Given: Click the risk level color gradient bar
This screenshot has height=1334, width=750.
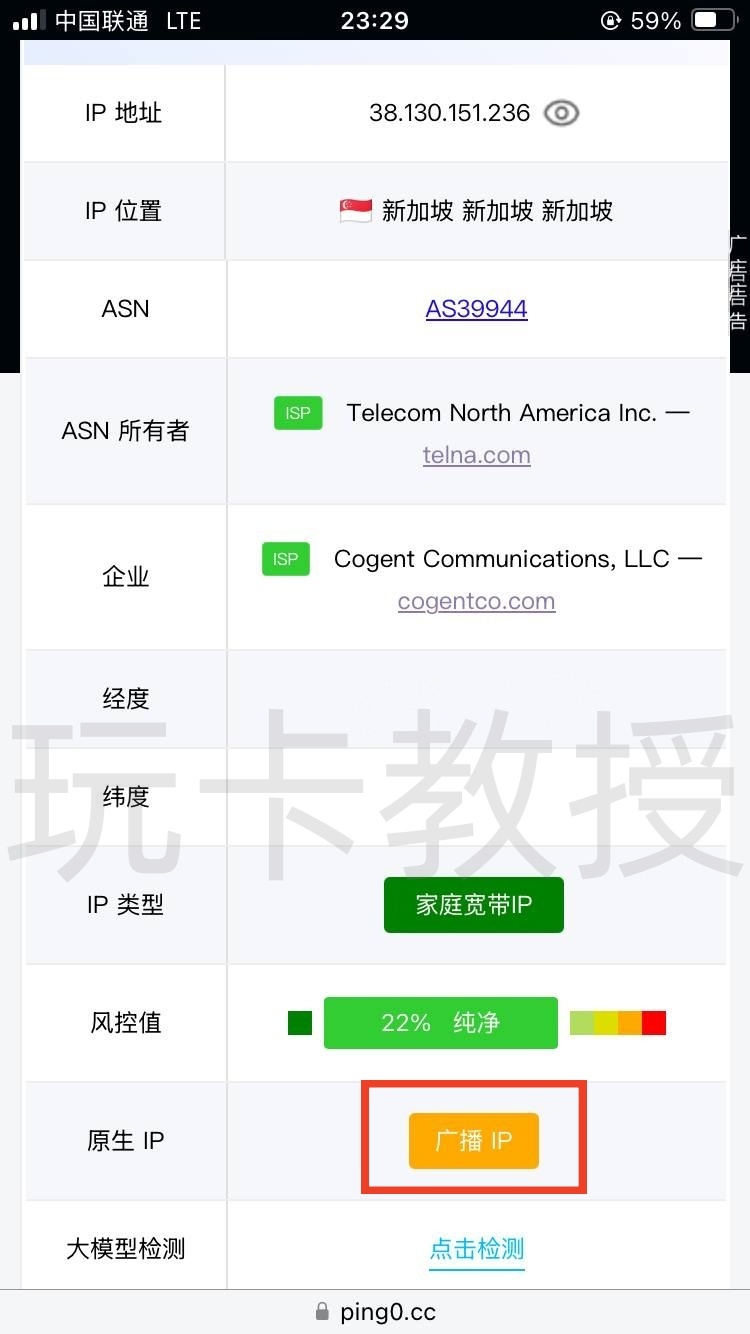Looking at the screenshot, I should [x=617, y=1022].
